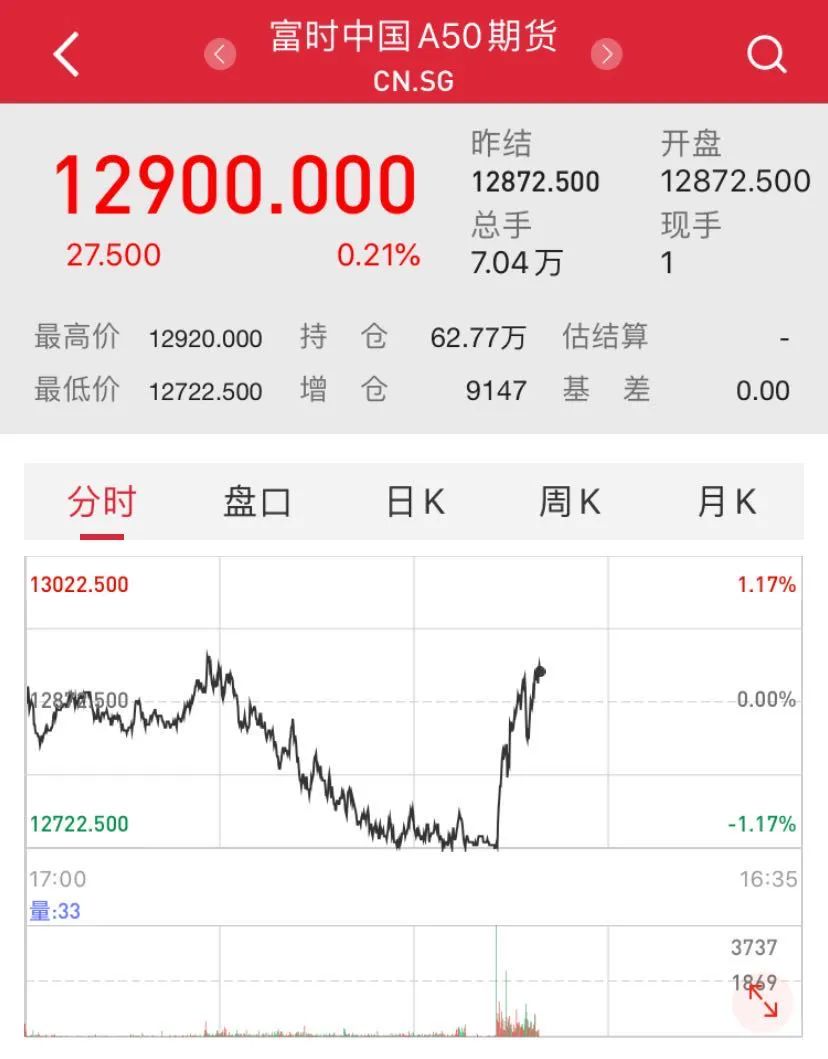The image size is (828, 1059).
Task: Navigate back using the top-left arrow
Action: tap(66, 54)
